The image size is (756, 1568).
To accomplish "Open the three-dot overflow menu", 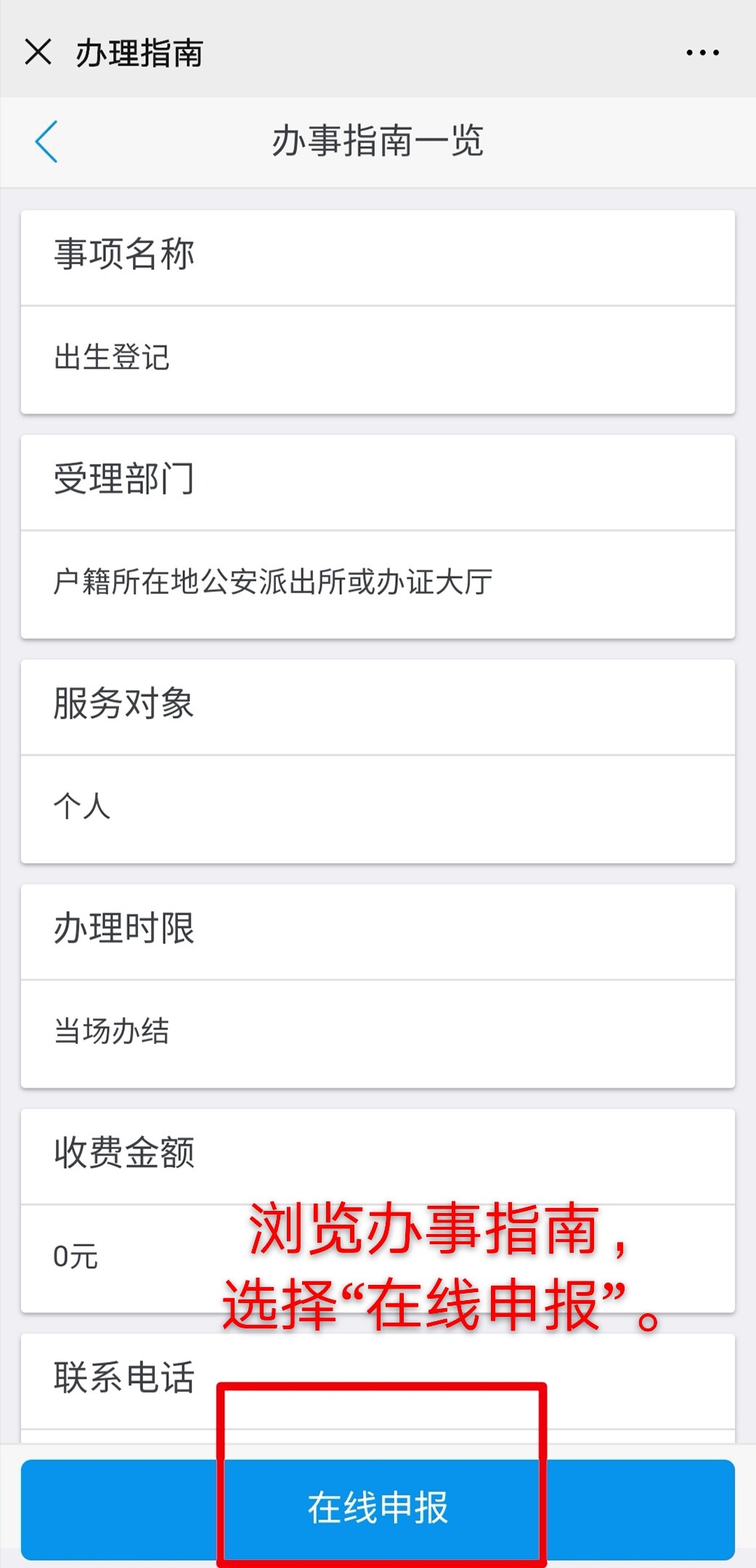I will coord(702,52).
